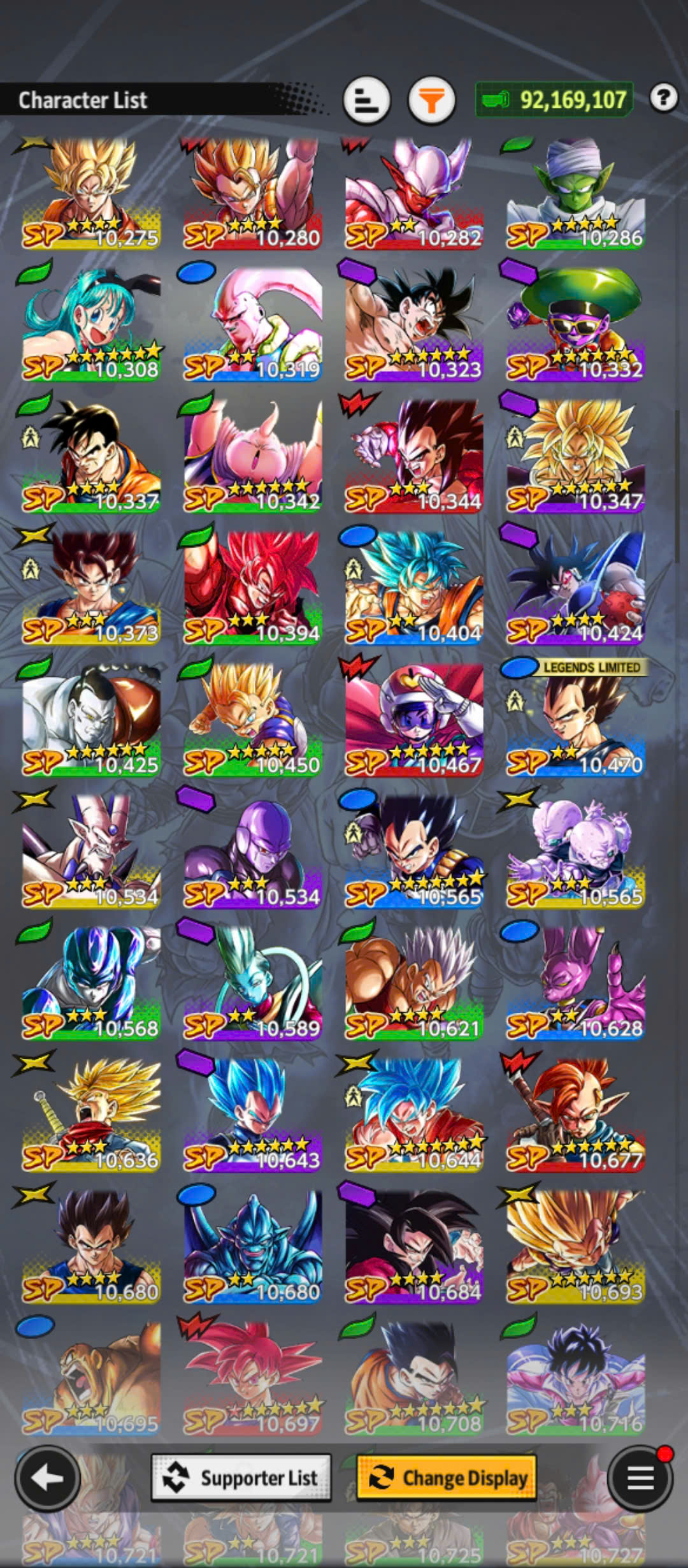
Task: Select character tile showing 10,342
Action: (253, 456)
